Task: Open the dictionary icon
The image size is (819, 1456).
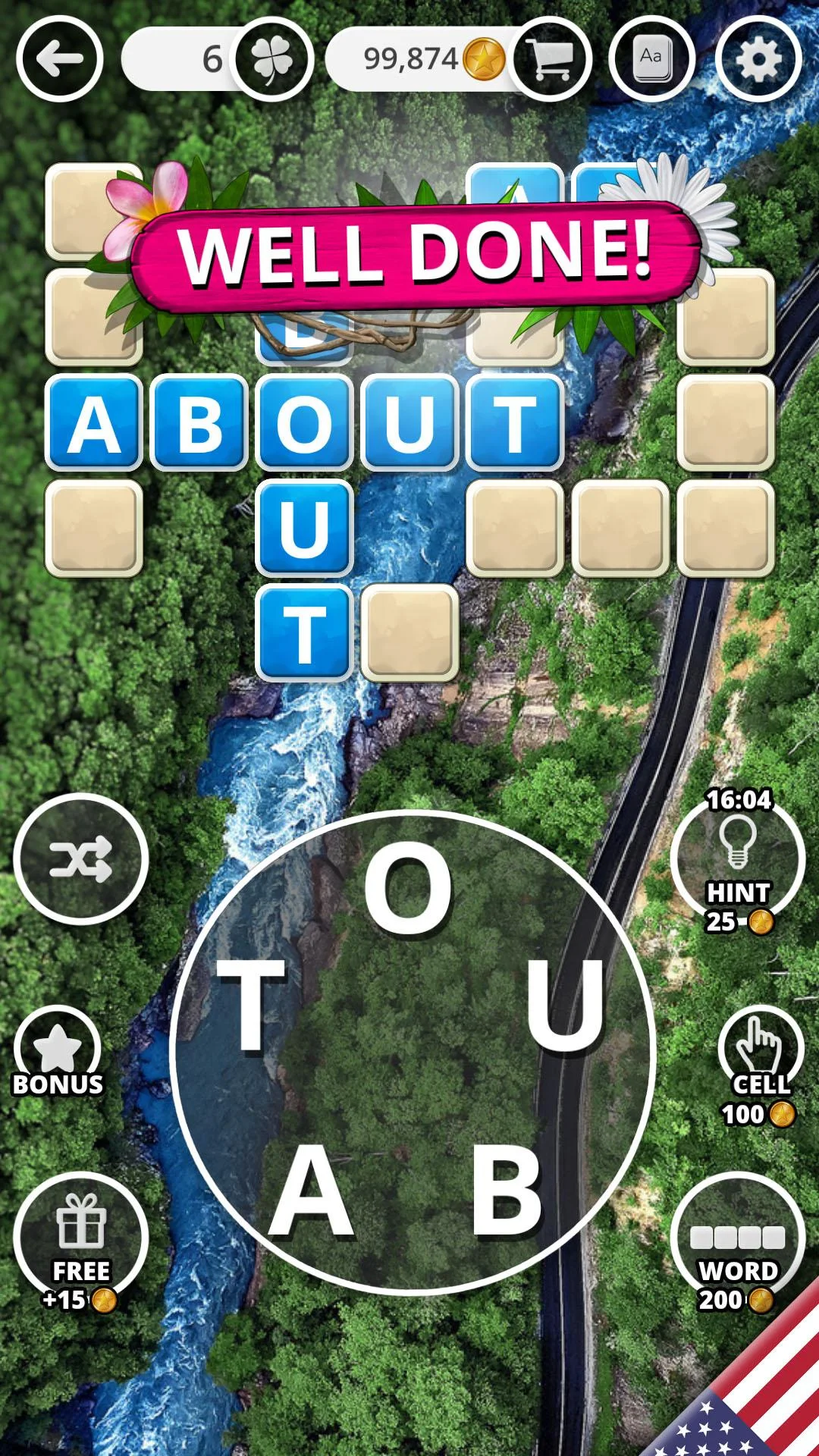Action: 651,59
